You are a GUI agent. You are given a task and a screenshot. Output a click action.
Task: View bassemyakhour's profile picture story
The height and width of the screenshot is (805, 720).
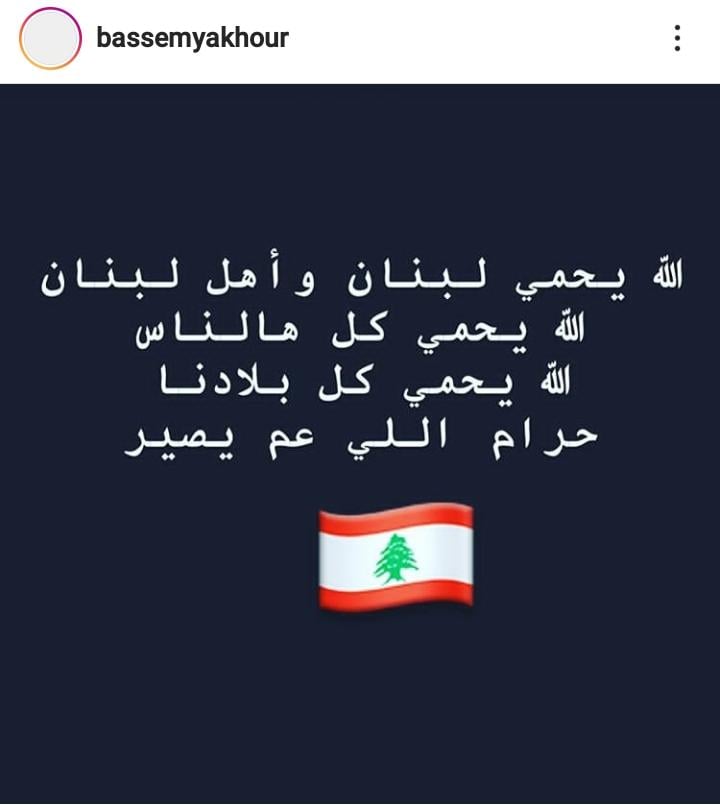[x=50, y=39]
